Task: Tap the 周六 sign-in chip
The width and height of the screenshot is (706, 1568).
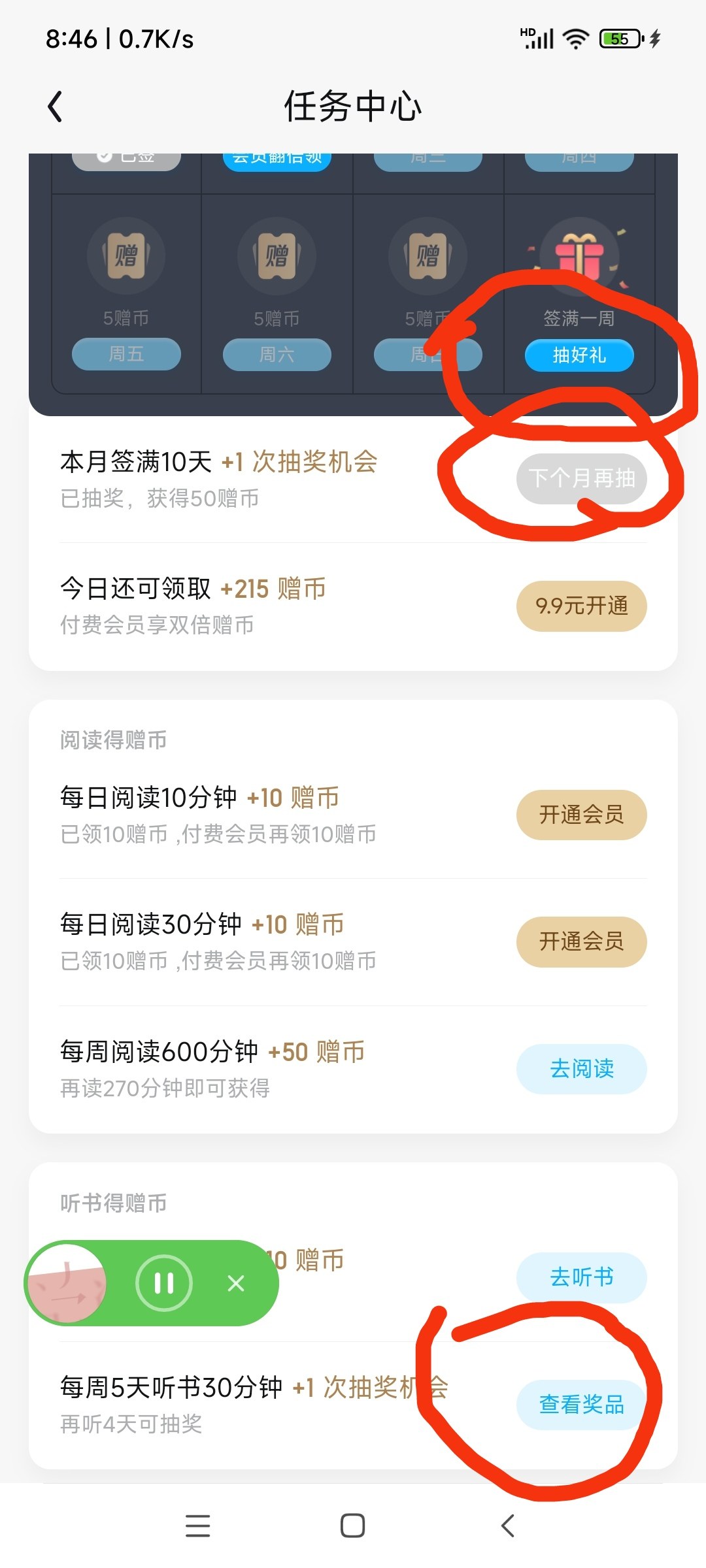Action: pyautogui.click(x=277, y=355)
